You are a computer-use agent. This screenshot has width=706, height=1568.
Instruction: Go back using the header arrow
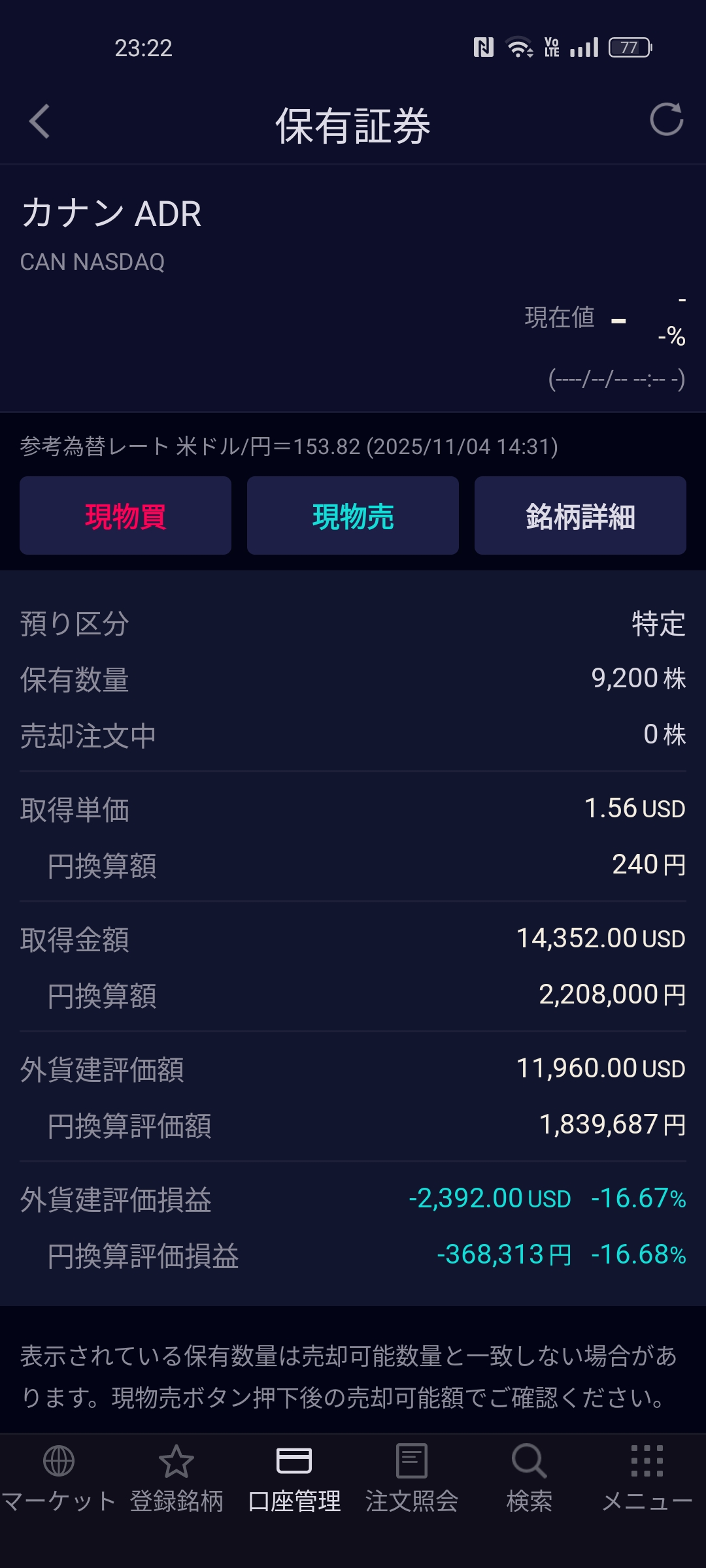pyautogui.click(x=40, y=122)
